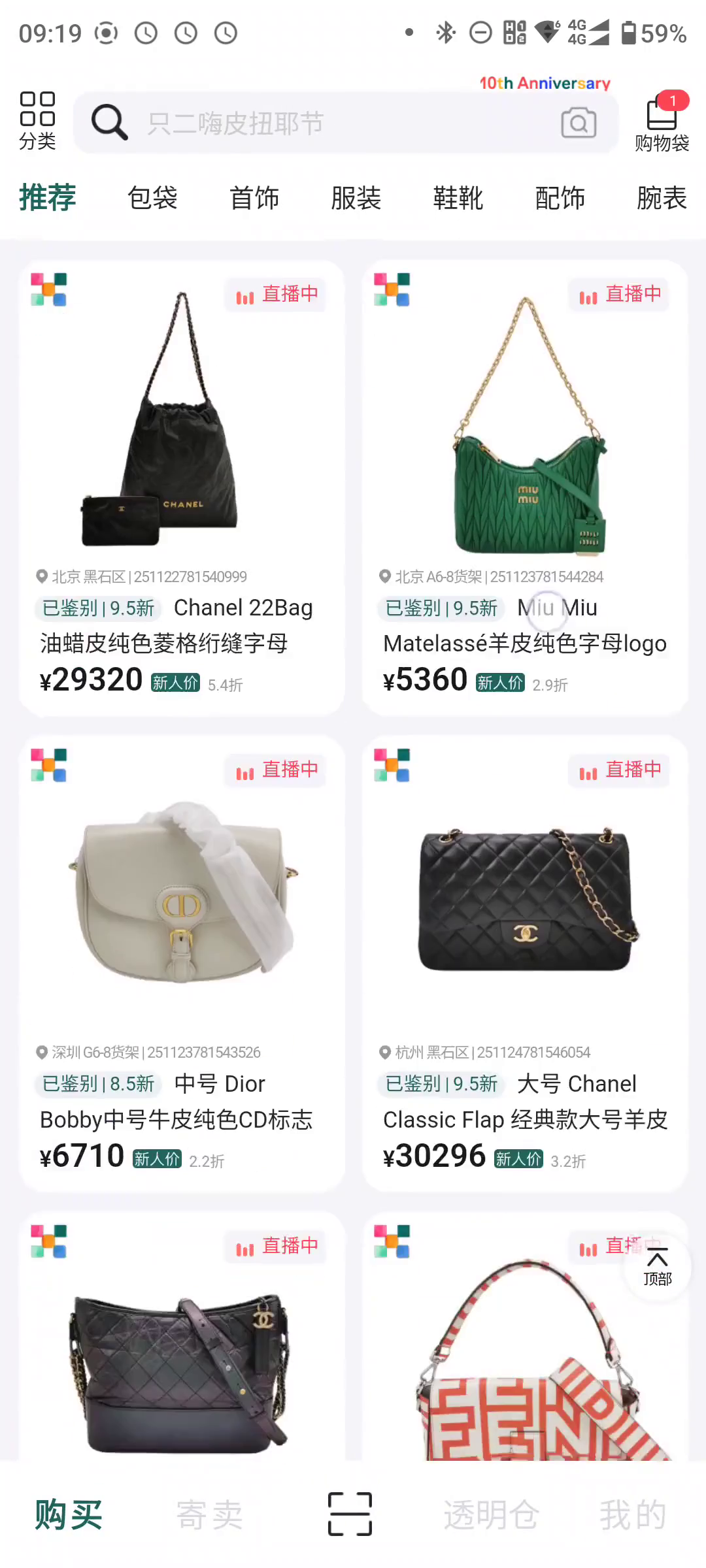Open the 购物袋 shopping bag

[662, 122]
